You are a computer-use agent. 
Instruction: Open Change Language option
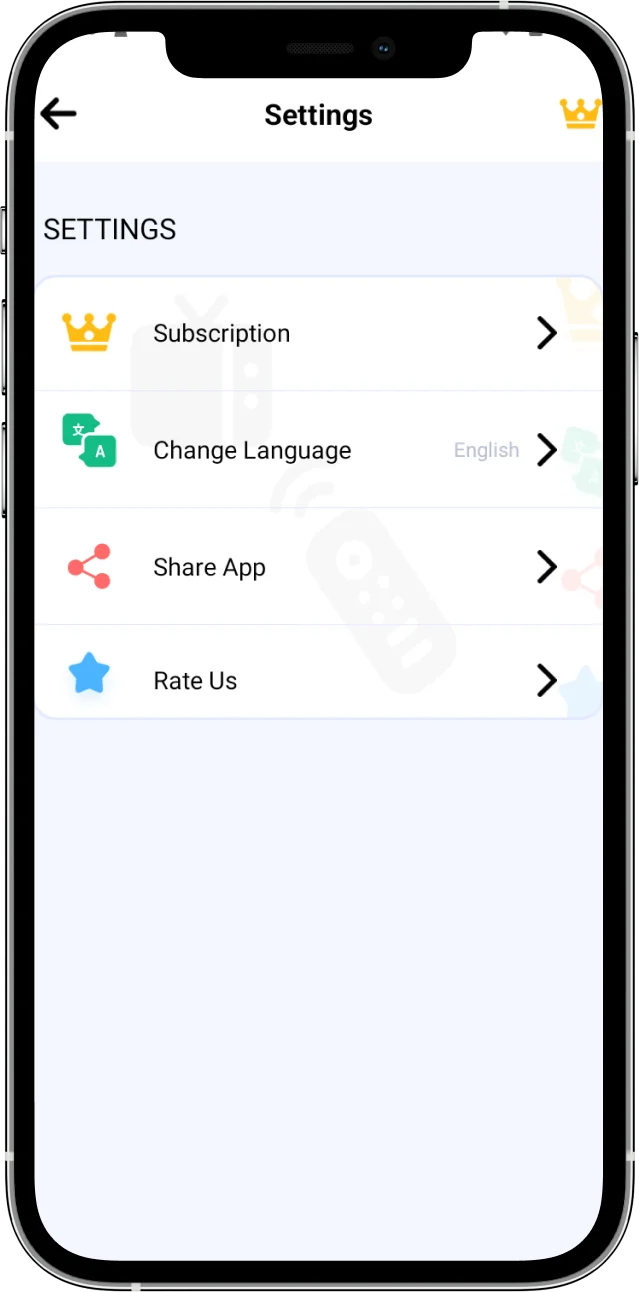click(318, 450)
